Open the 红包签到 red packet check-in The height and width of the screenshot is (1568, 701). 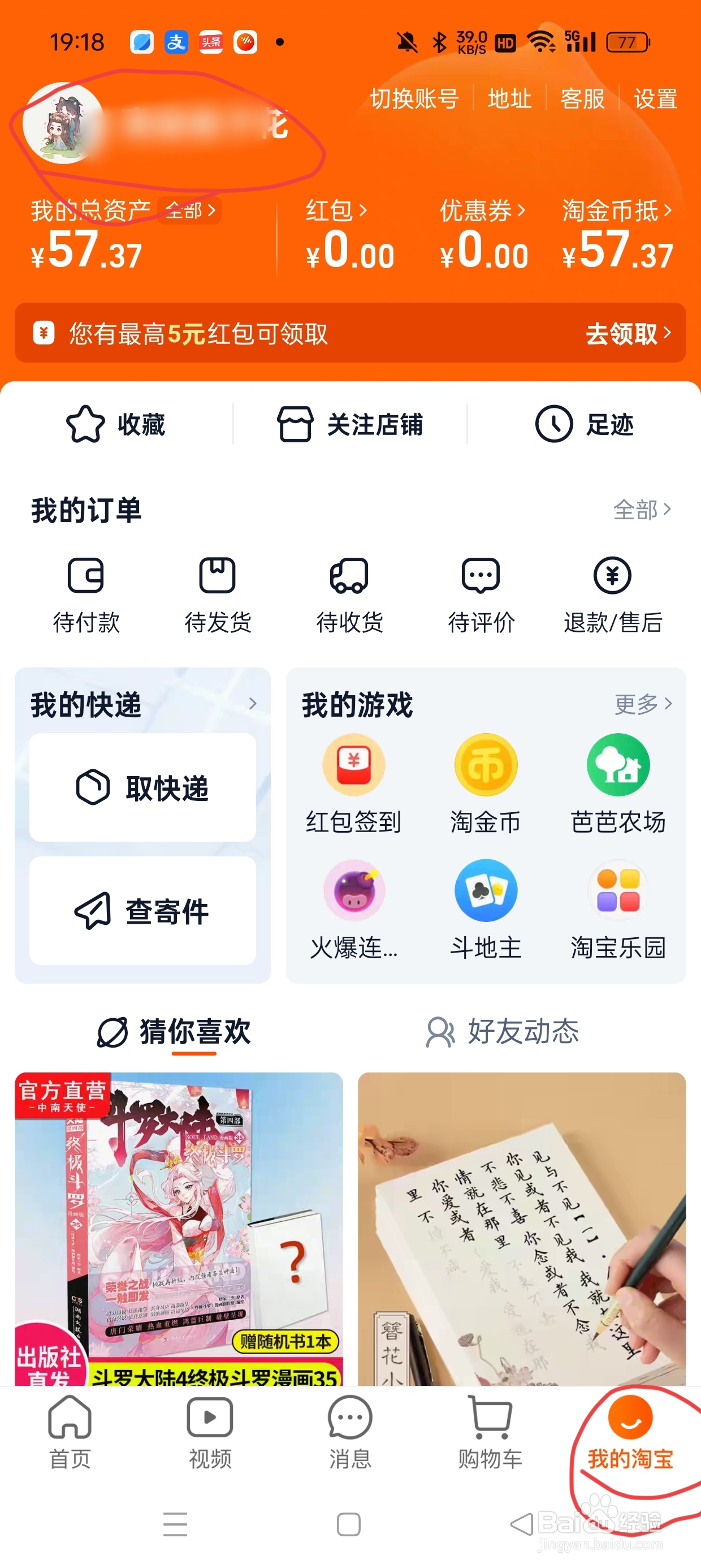click(353, 785)
